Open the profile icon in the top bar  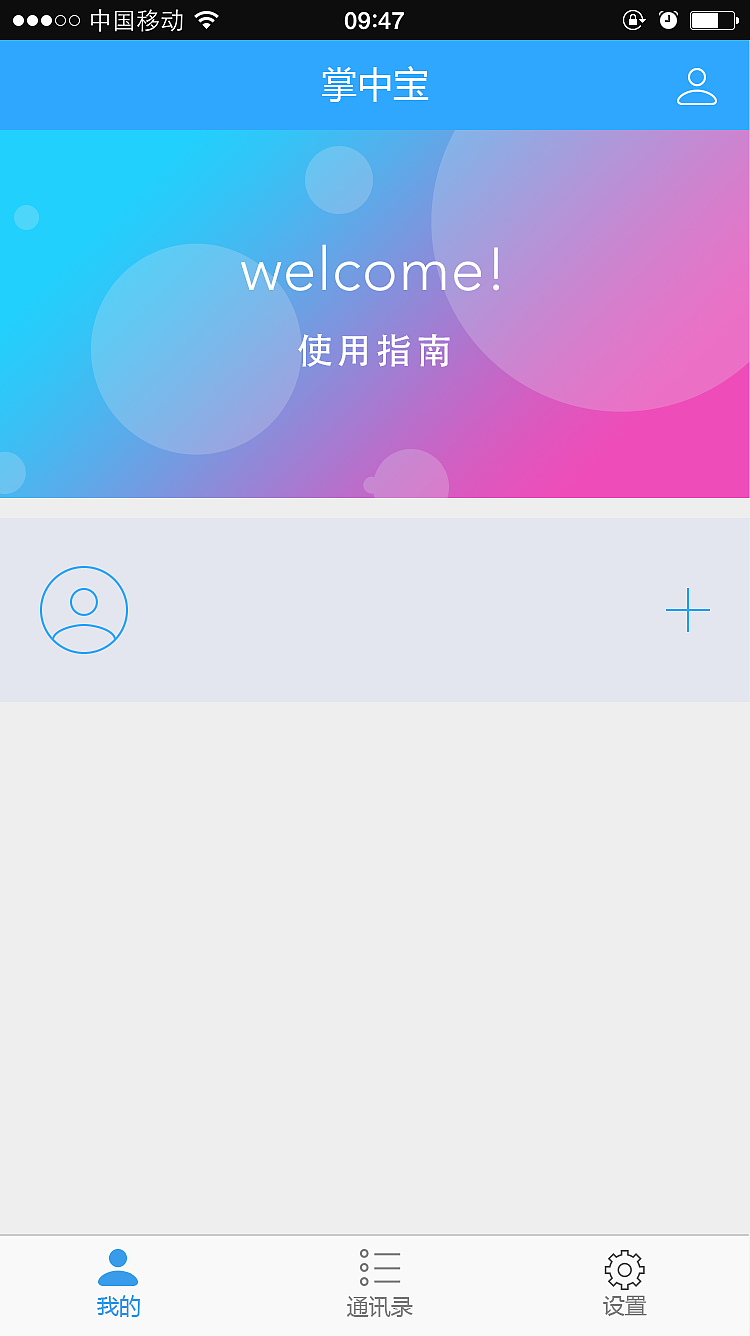pos(697,87)
